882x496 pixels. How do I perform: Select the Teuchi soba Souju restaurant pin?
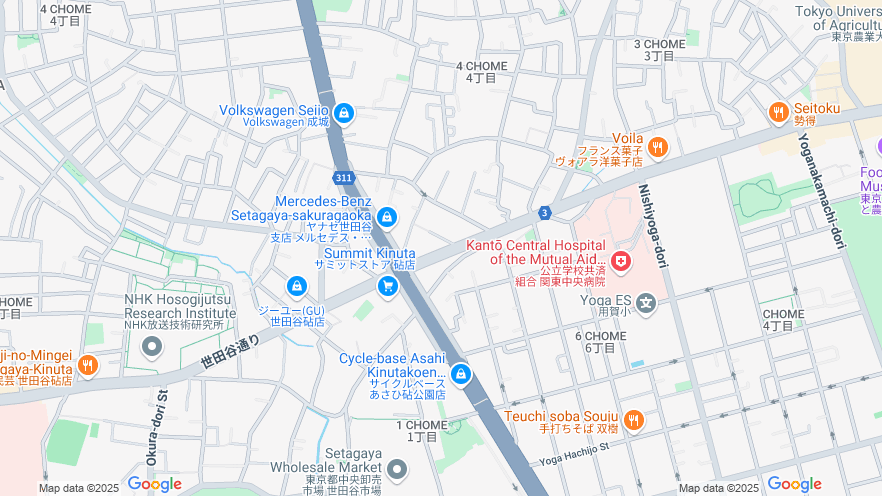tap(632, 420)
